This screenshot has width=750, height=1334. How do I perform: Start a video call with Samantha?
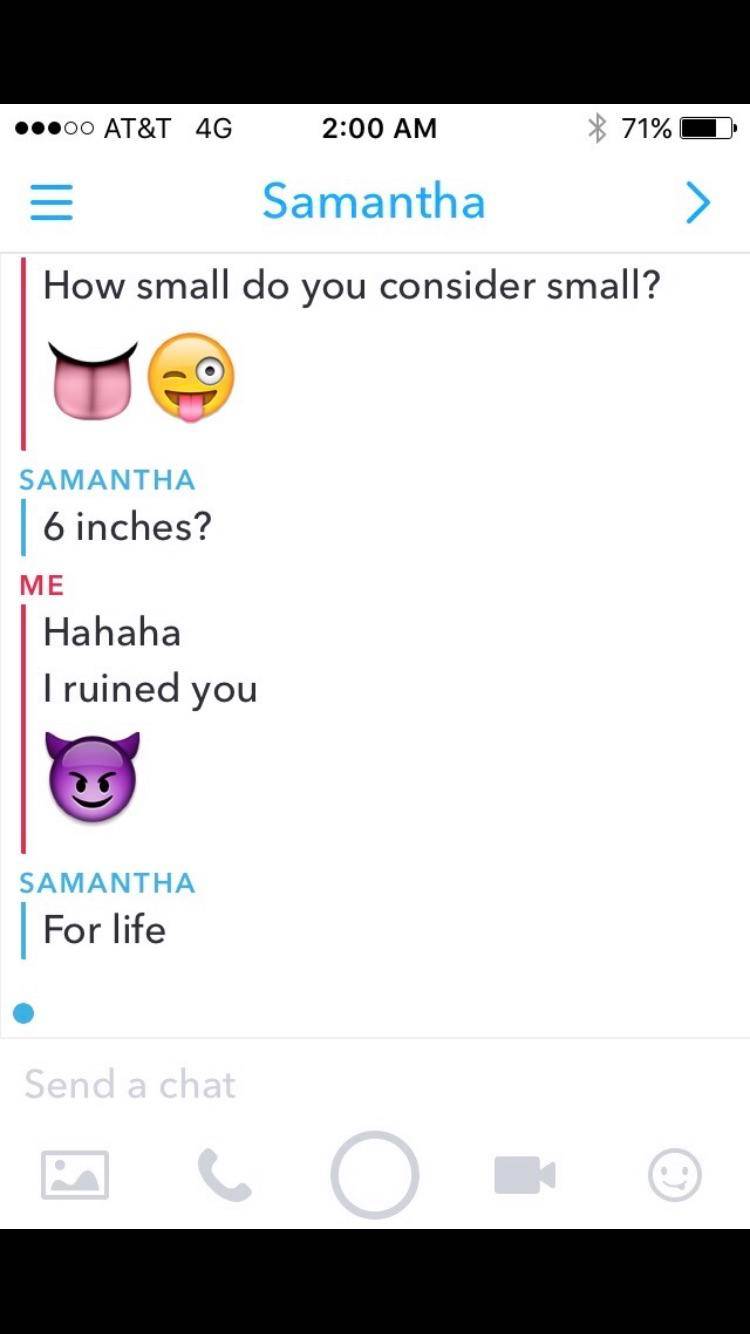525,1174
